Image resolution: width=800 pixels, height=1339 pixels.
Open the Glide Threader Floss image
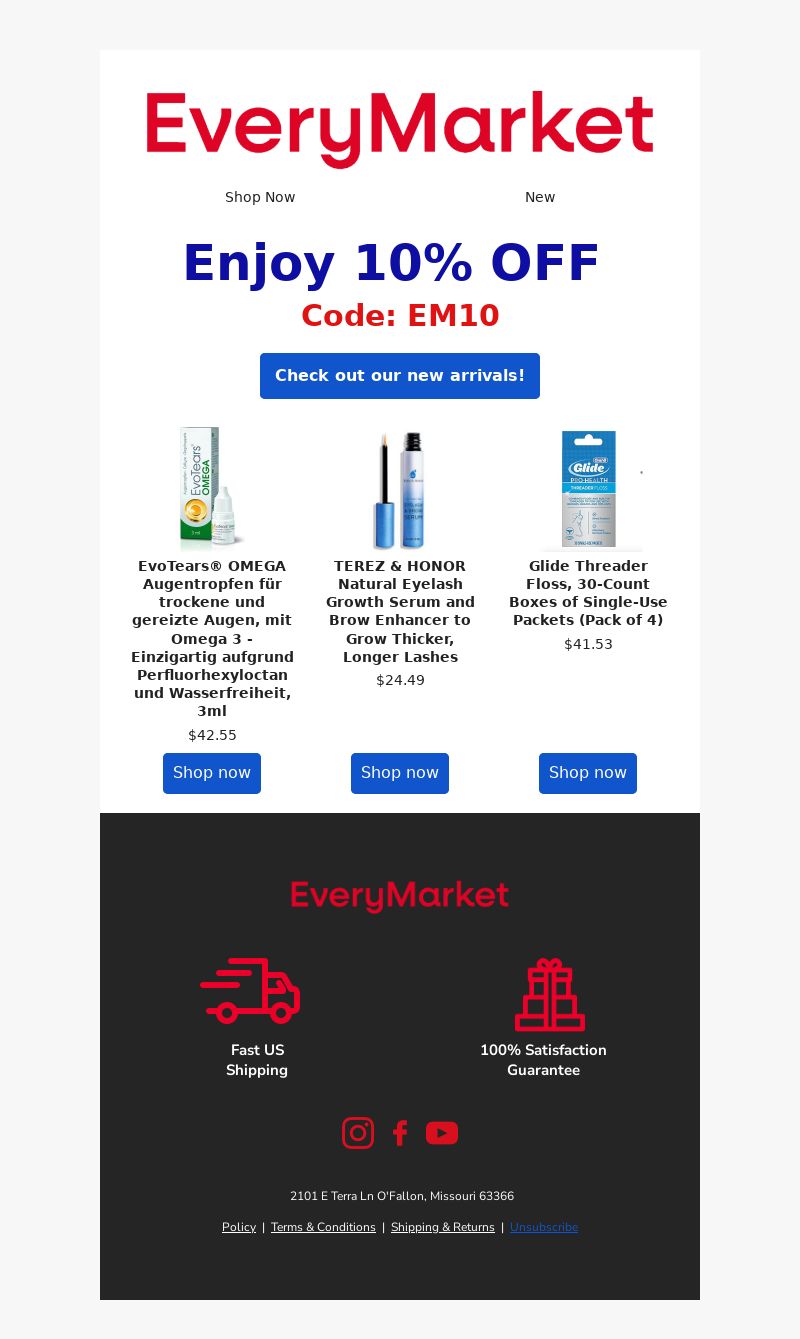[588, 489]
